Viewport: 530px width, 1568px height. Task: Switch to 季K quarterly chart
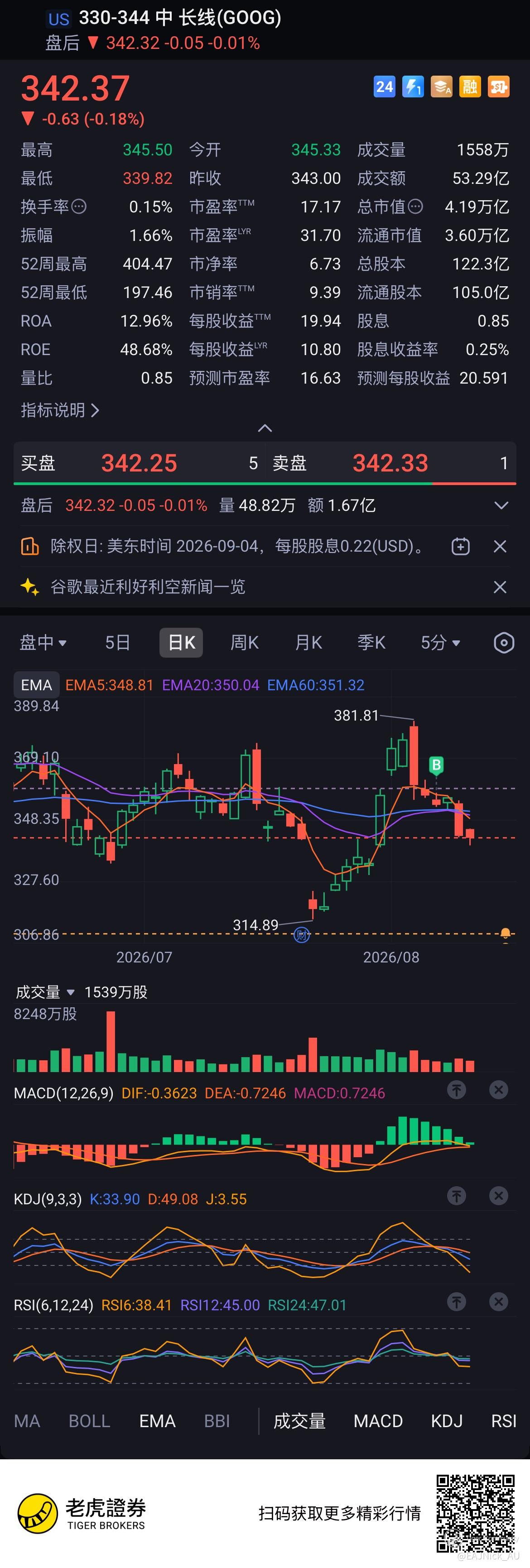pos(372,642)
